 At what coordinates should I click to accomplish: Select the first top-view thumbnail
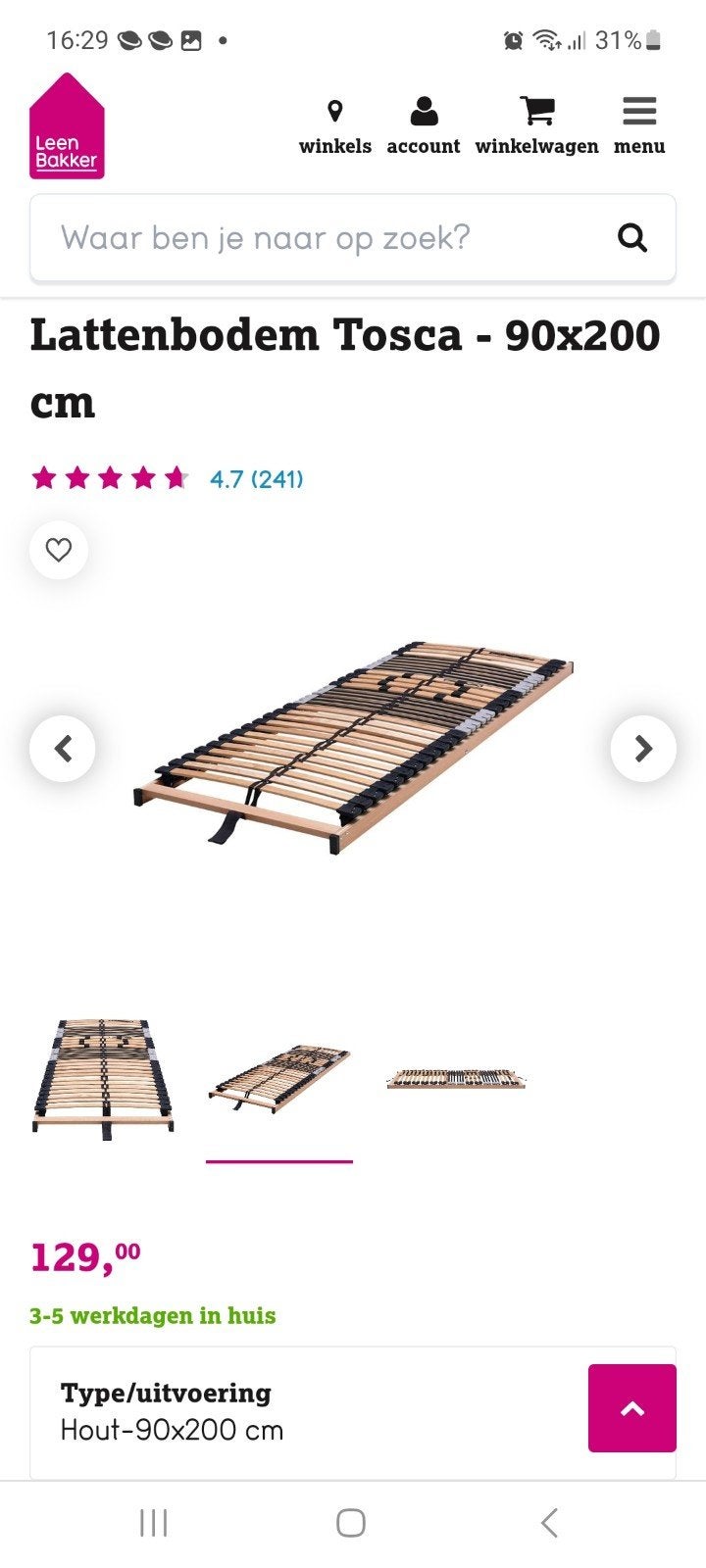point(103,1079)
